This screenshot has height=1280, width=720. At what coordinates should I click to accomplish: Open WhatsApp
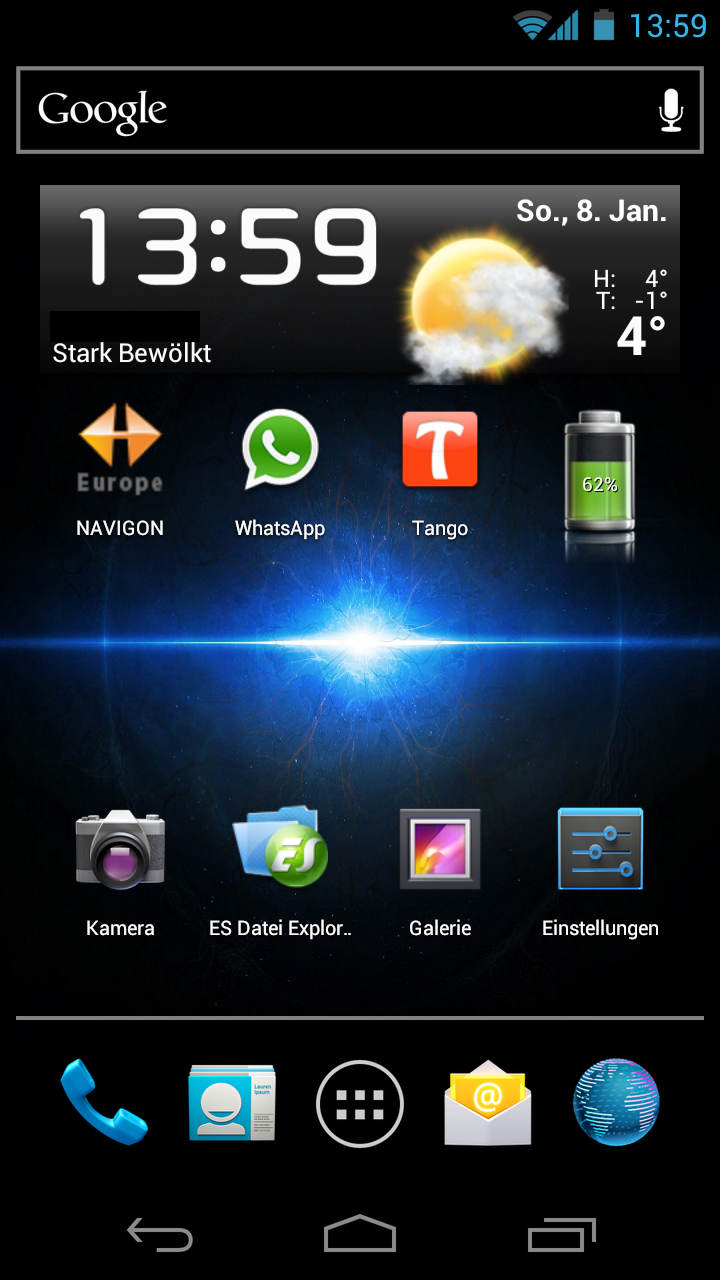click(x=280, y=470)
